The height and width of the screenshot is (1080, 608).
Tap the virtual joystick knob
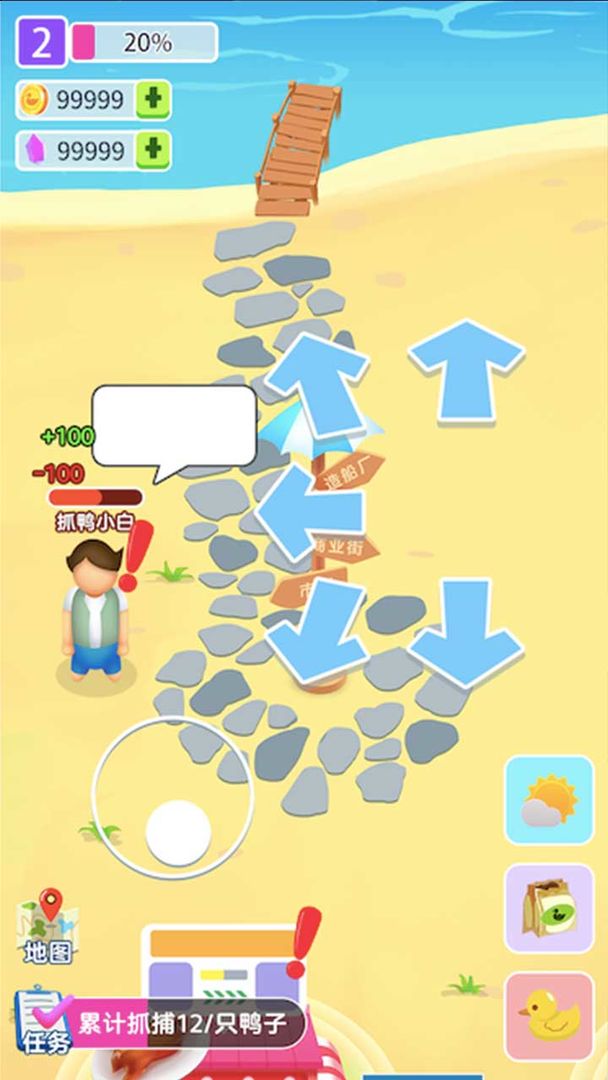tap(178, 832)
